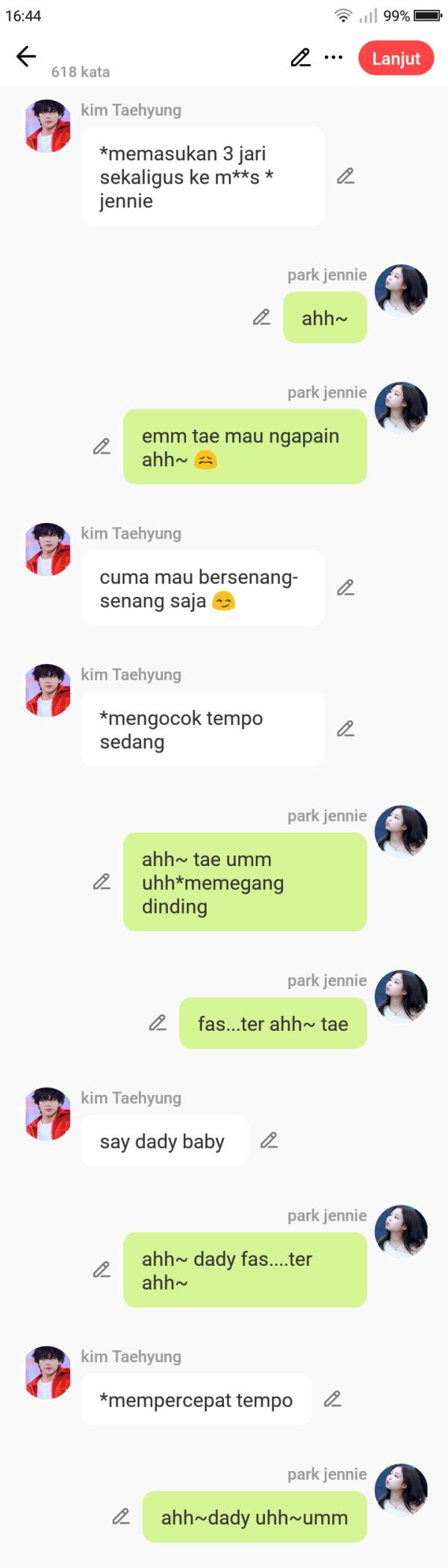Viewport: 448px width, 1568px height.
Task: Tap the pencil icon in the top bar
Action: tap(300, 57)
